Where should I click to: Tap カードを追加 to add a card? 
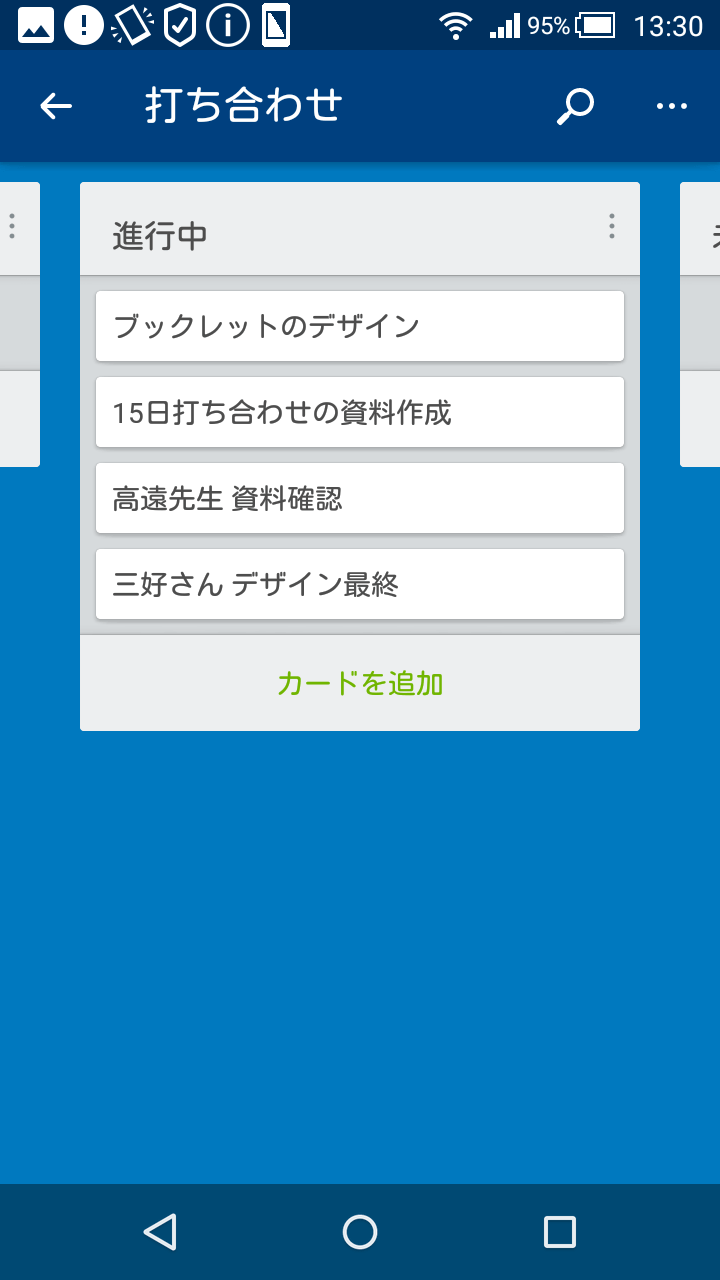point(360,684)
